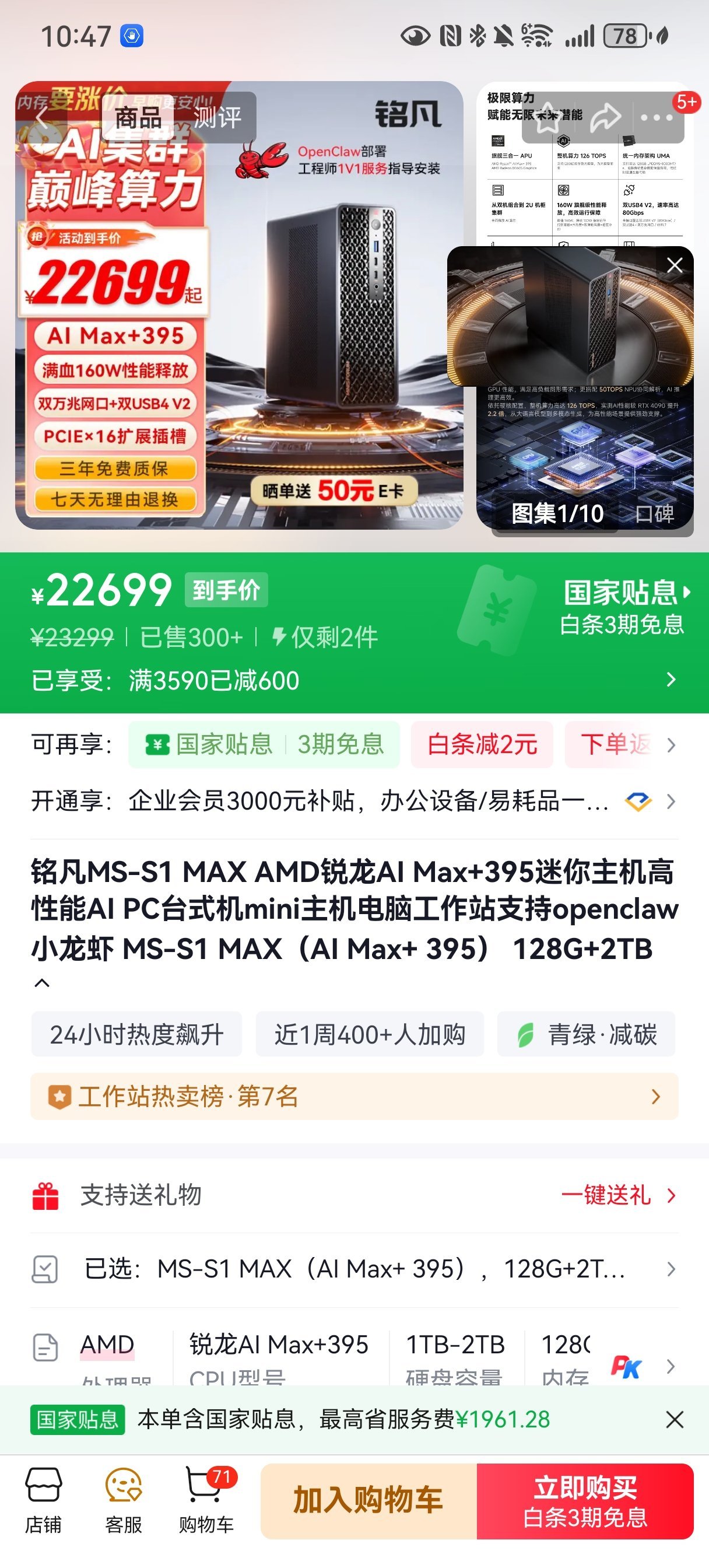Image resolution: width=709 pixels, height=1568 pixels.
Task: Contact 客服 customer service
Action: (x=124, y=1500)
